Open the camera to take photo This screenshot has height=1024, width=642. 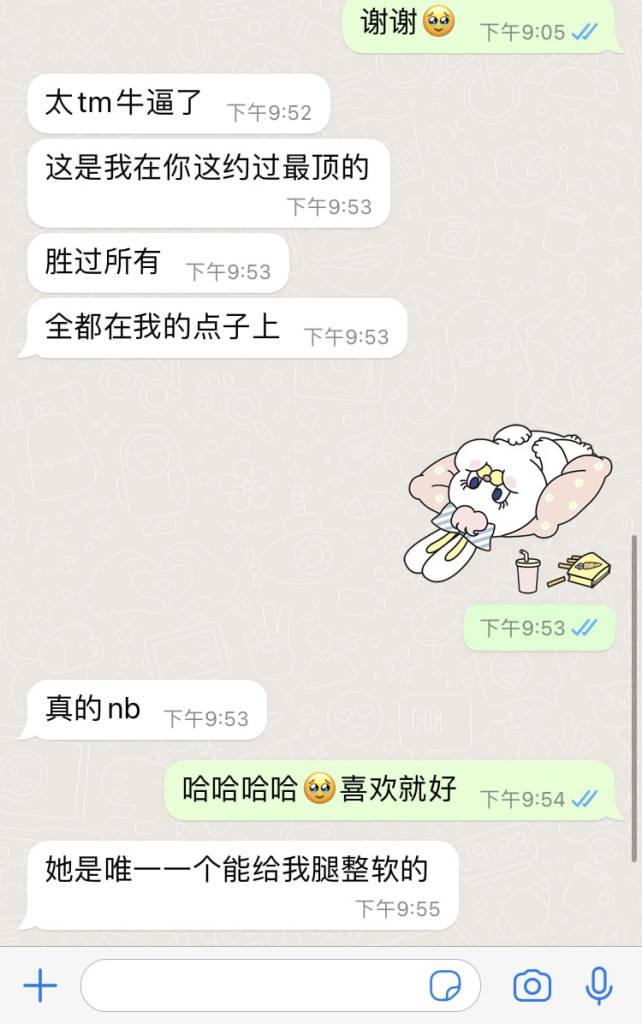click(x=532, y=986)
